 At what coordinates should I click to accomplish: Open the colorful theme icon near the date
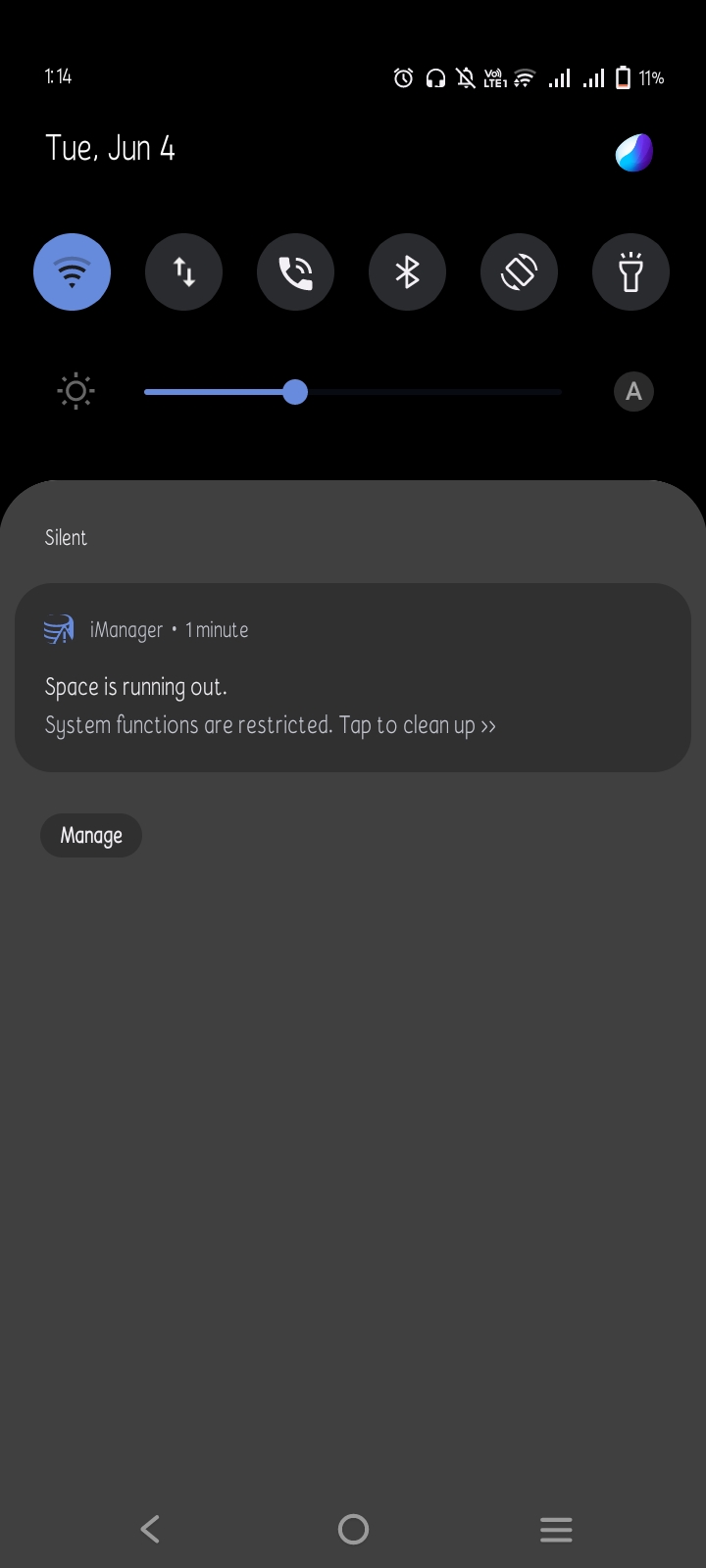[633, 152]
